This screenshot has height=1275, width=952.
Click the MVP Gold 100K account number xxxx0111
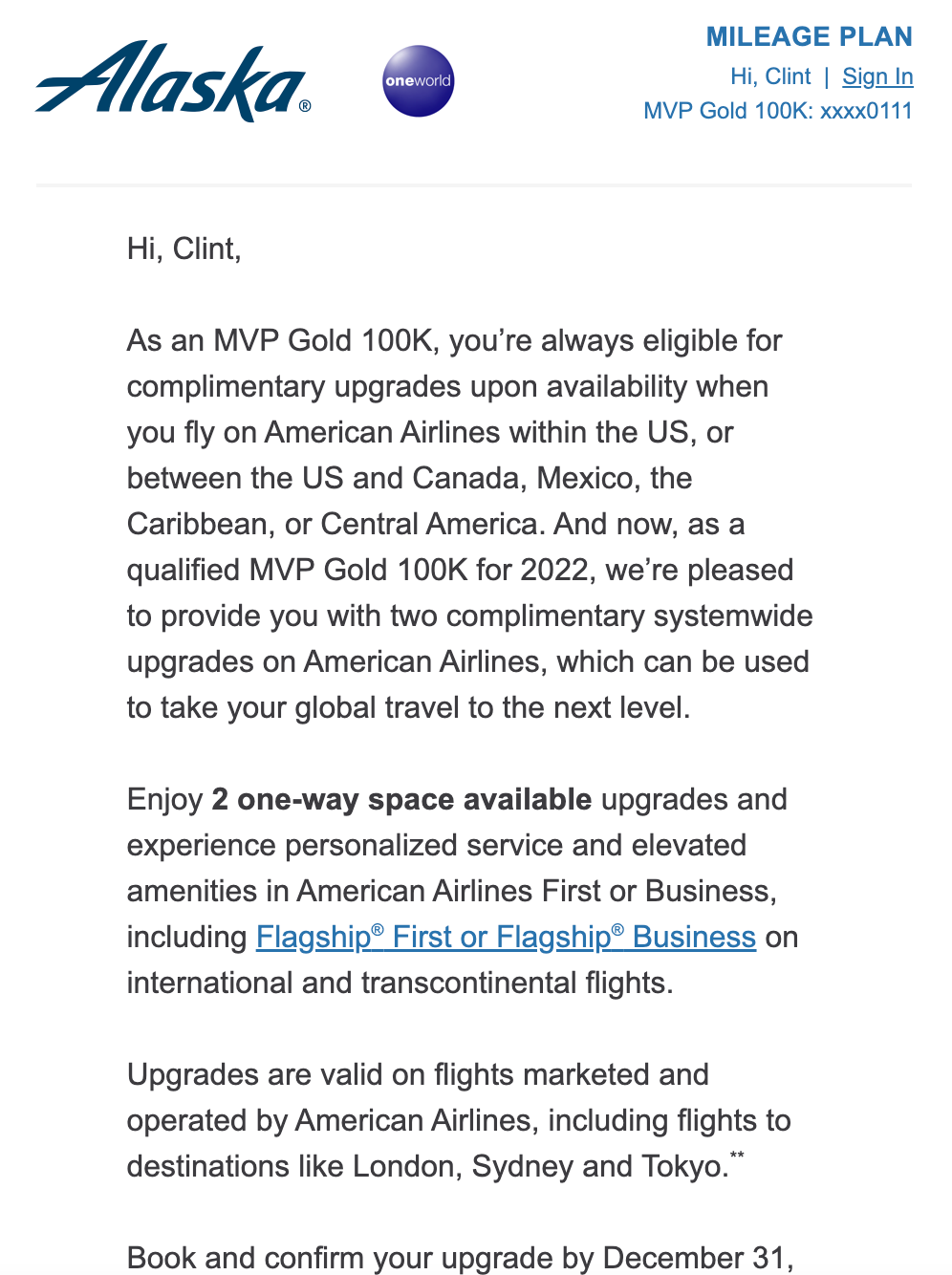pos(779,110)
